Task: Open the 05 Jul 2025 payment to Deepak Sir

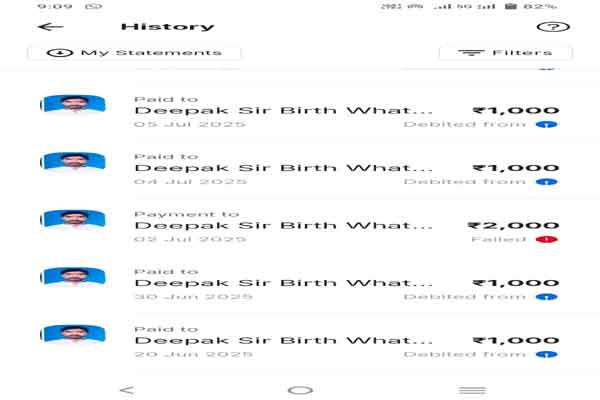Action: 300,112
